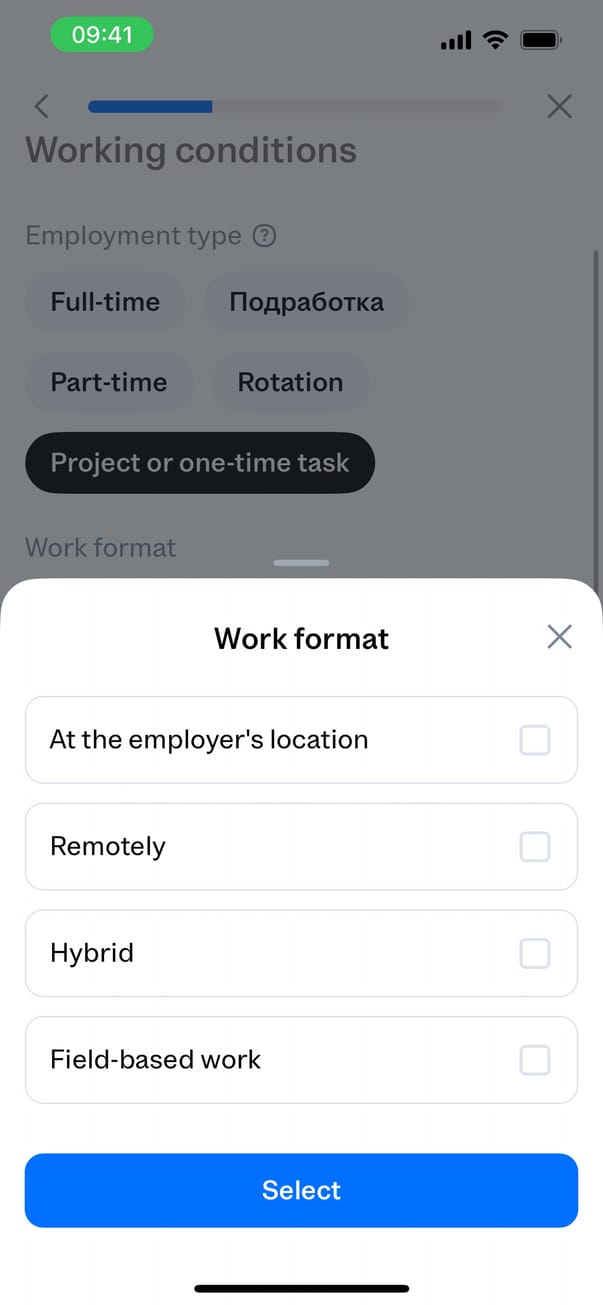Check "At the employer's location"
This screenshot has height=1305, width=603.
534,741
